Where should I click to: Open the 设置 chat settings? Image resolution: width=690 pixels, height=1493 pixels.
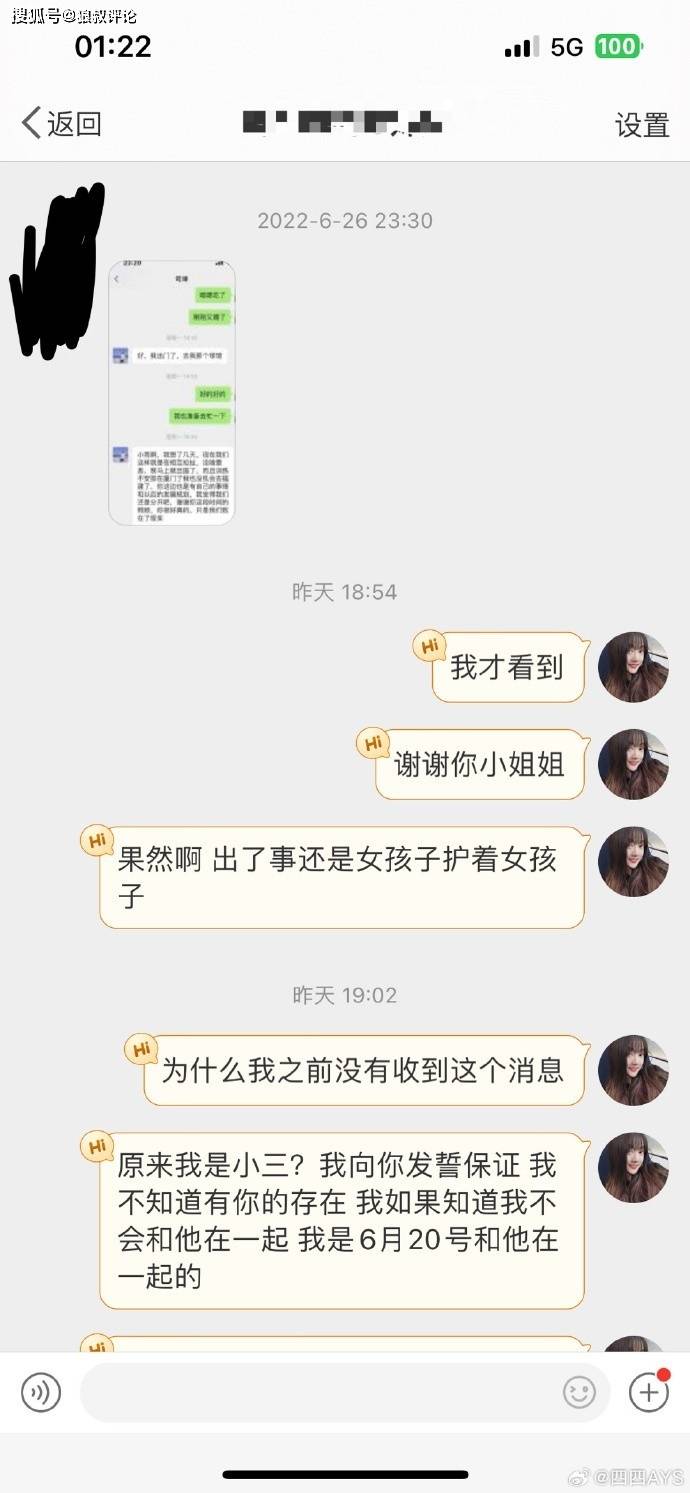(x=641, y=125)
